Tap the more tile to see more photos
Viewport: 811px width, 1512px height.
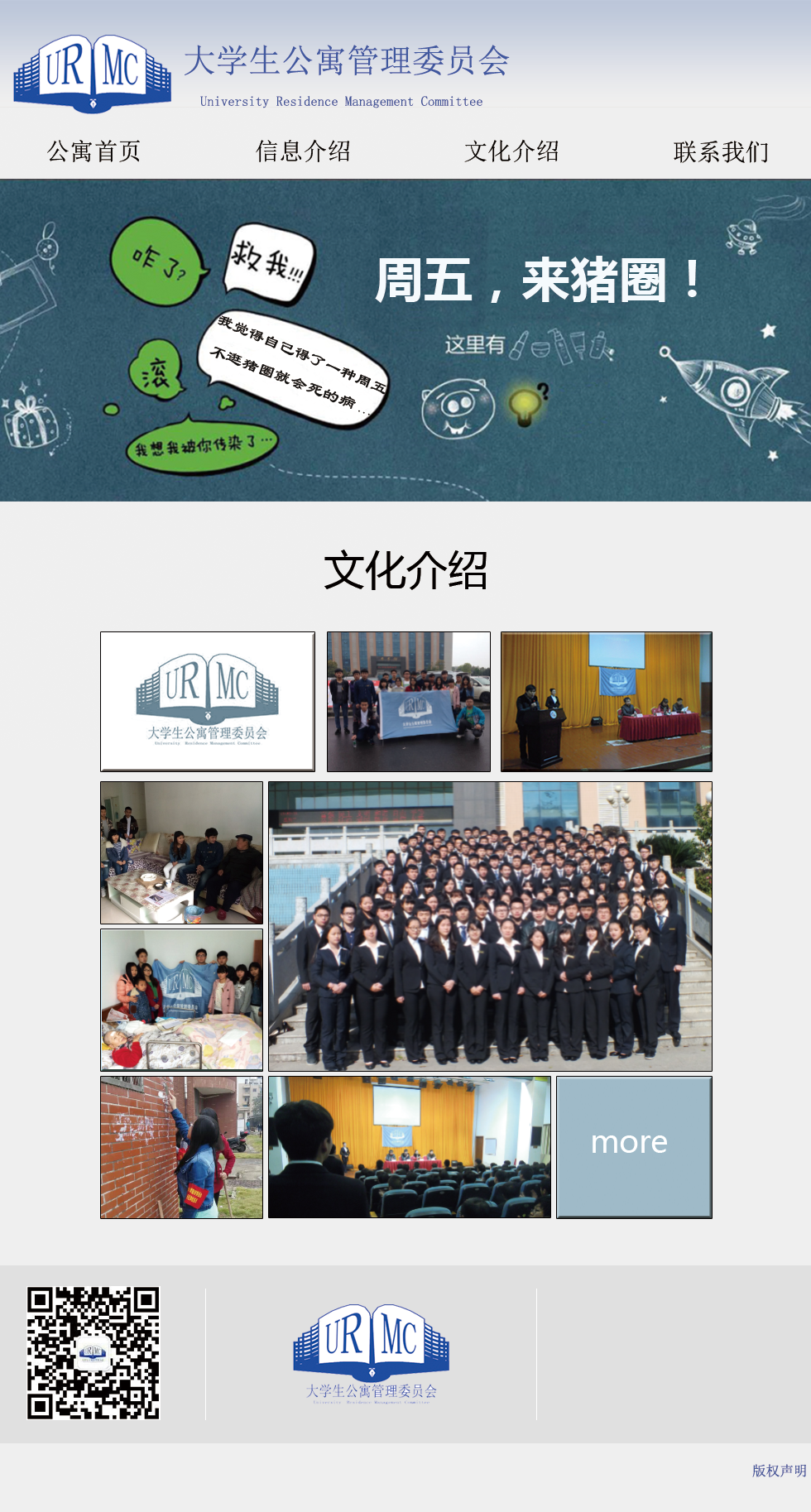click(634, 1147)
